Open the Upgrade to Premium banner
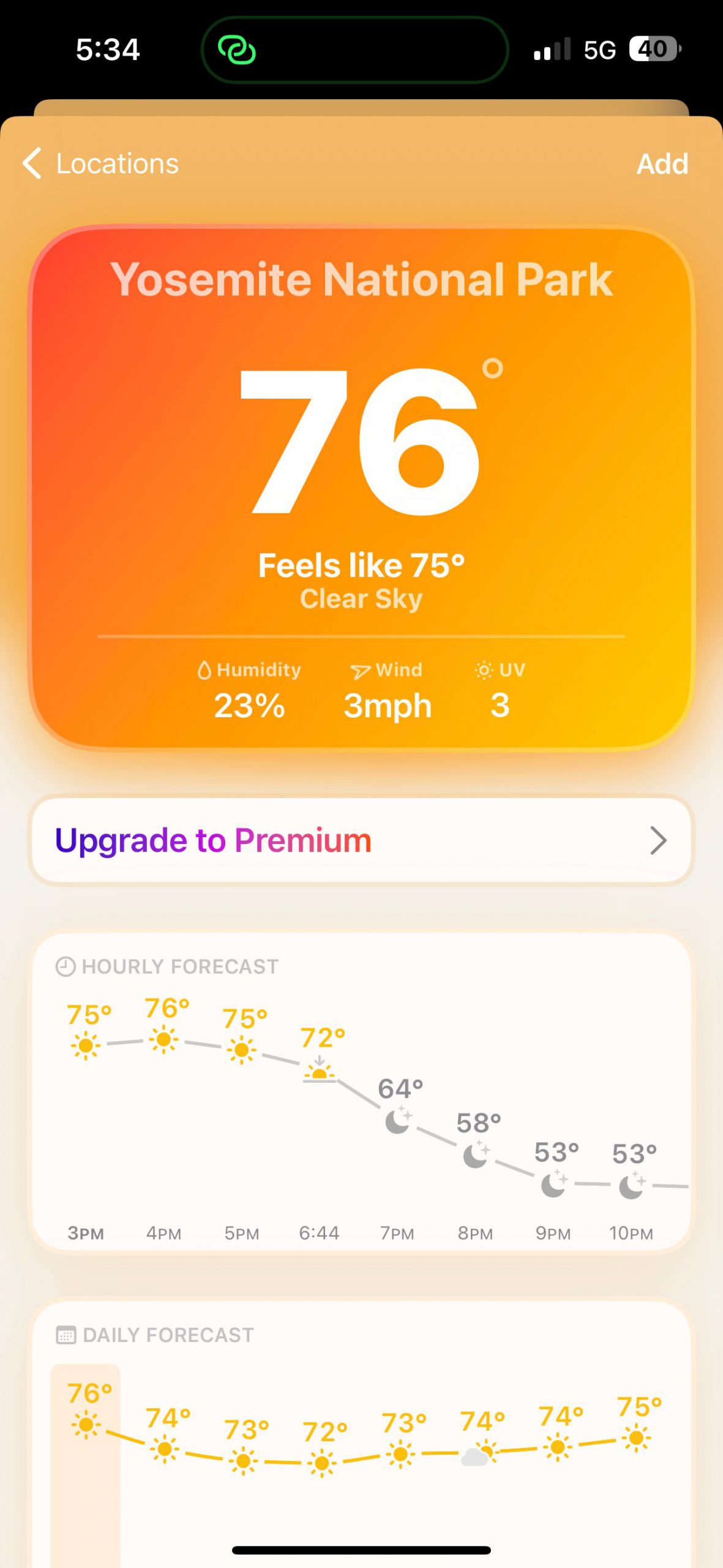The height and width of the screenshot is (1568, 723). click(361, 840)
